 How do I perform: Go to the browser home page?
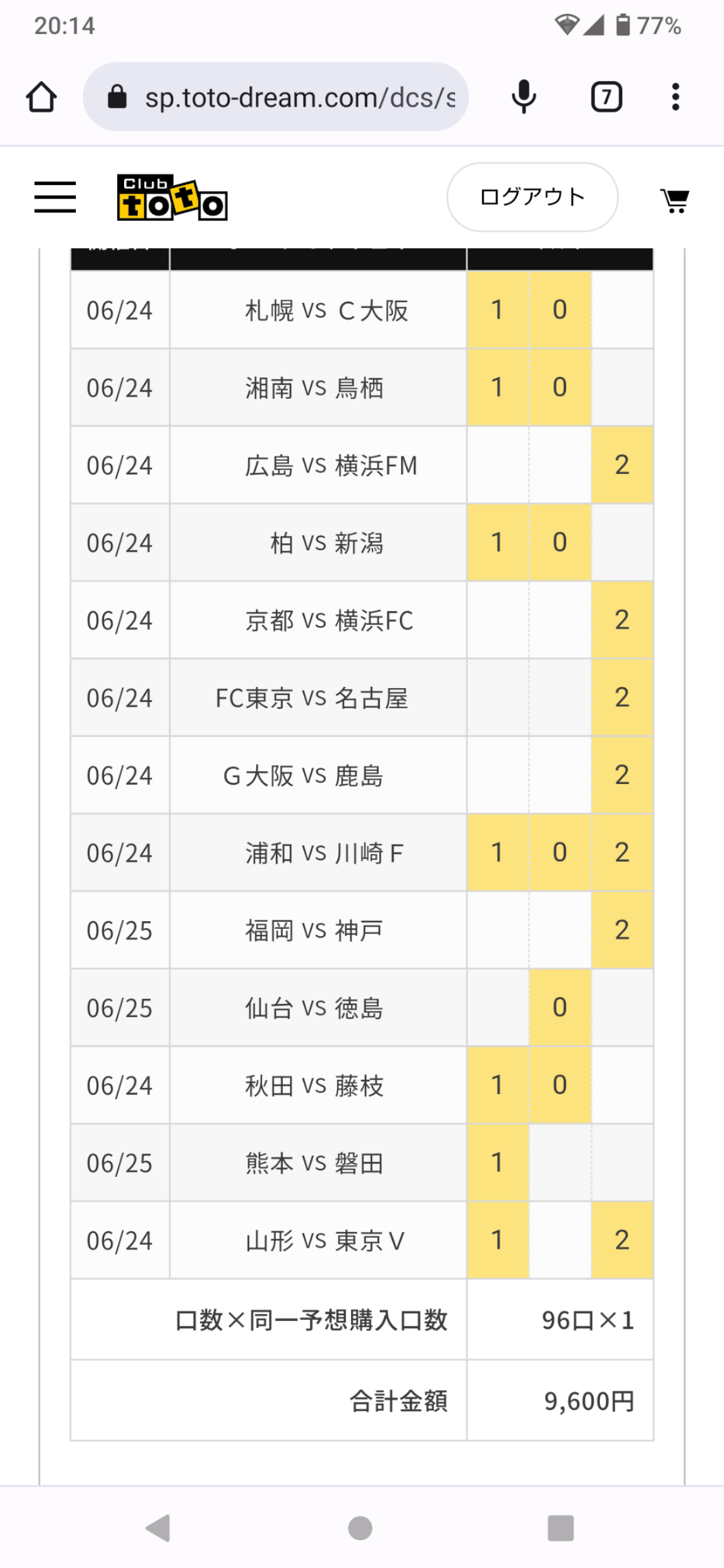point(41,97)
